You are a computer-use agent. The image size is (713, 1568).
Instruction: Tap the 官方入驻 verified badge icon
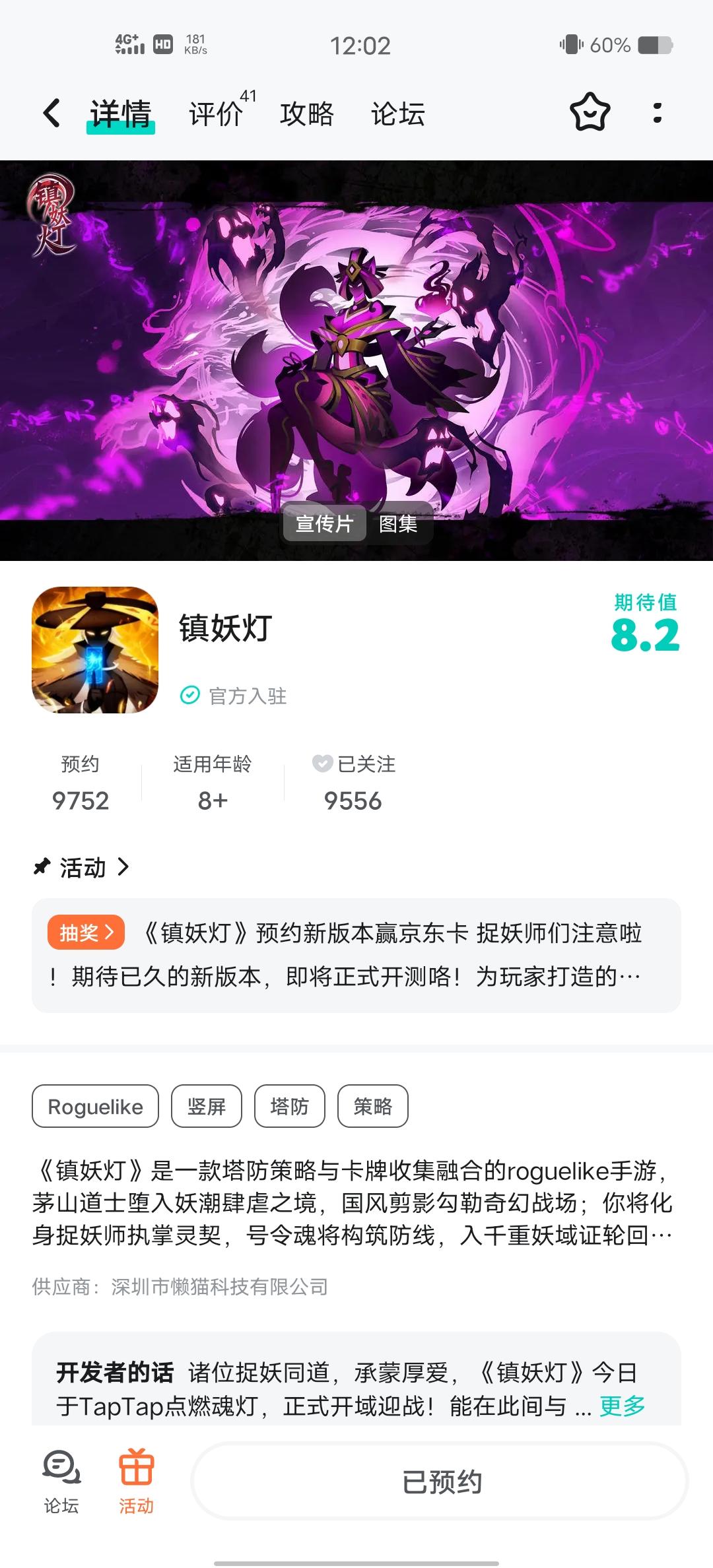pos(190,694)
